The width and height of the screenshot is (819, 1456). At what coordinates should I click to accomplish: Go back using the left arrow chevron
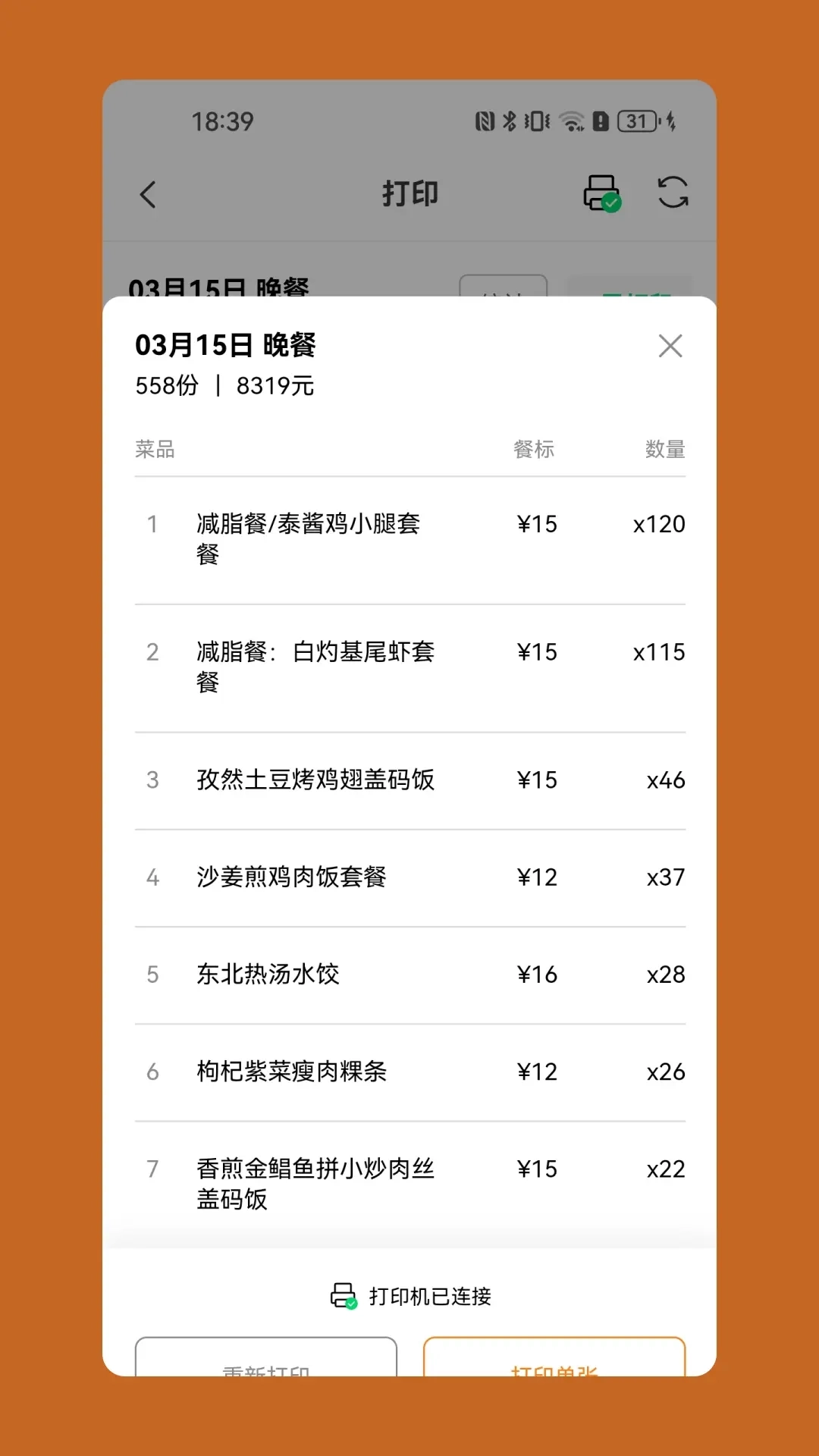[x=149, y=193]
